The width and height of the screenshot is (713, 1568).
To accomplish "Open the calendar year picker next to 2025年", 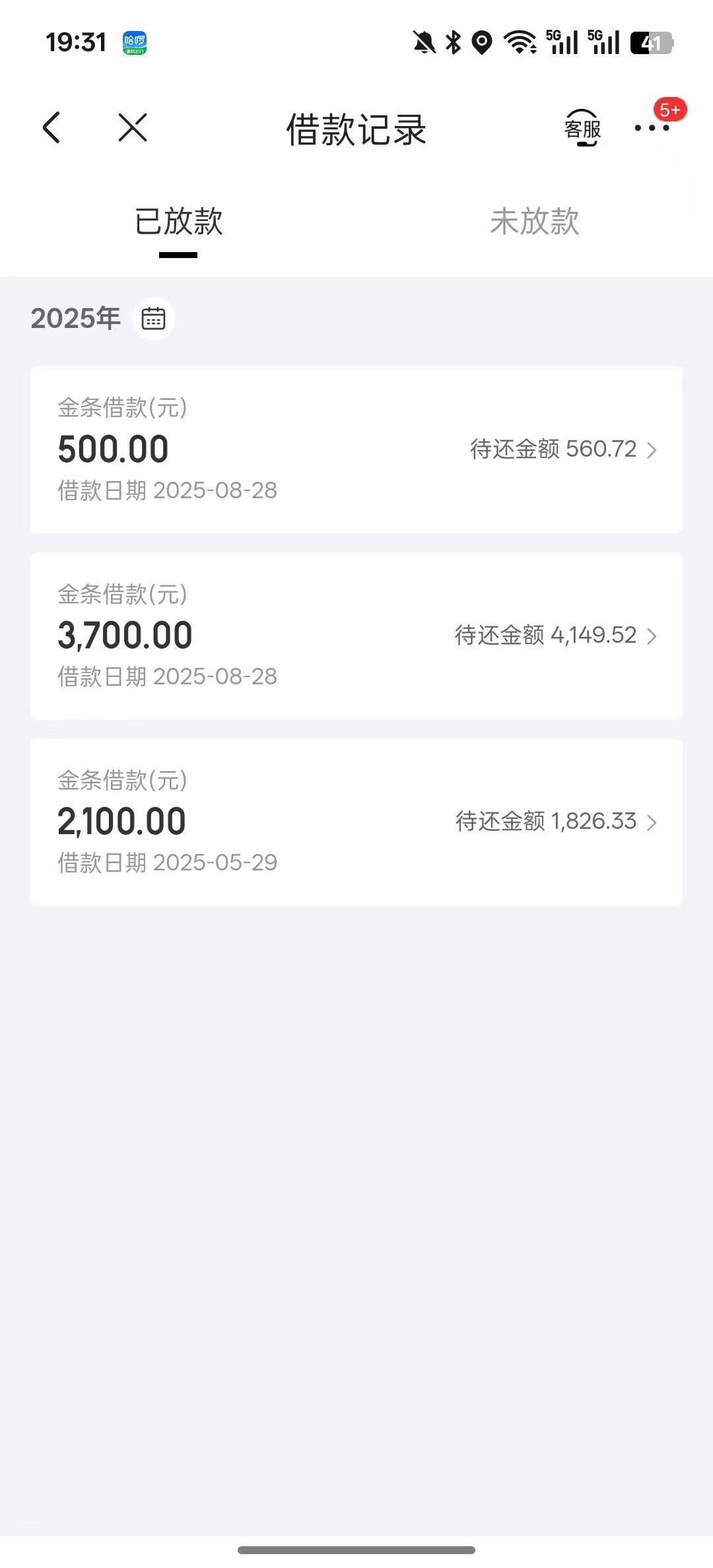I will click(153, 319).
